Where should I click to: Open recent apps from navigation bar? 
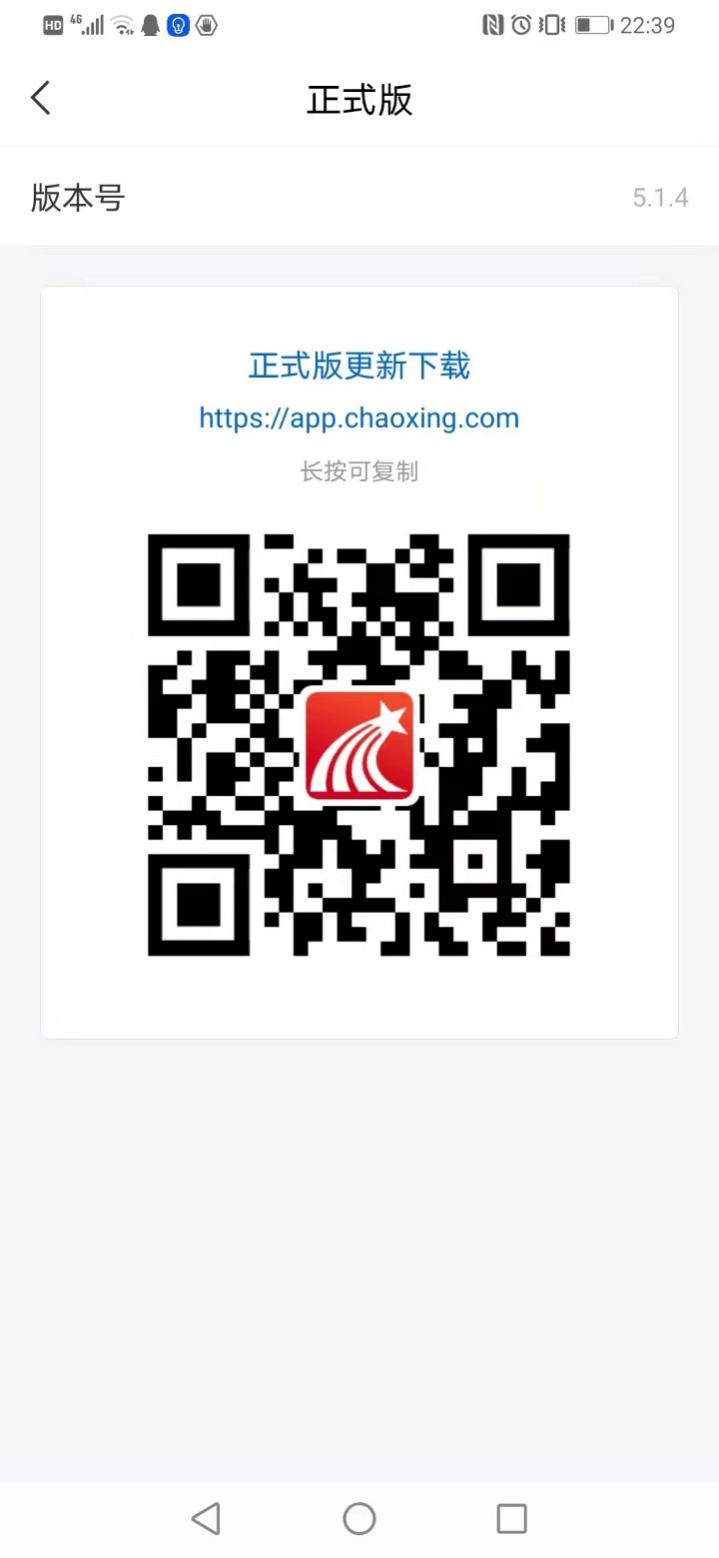(511, 1518)
